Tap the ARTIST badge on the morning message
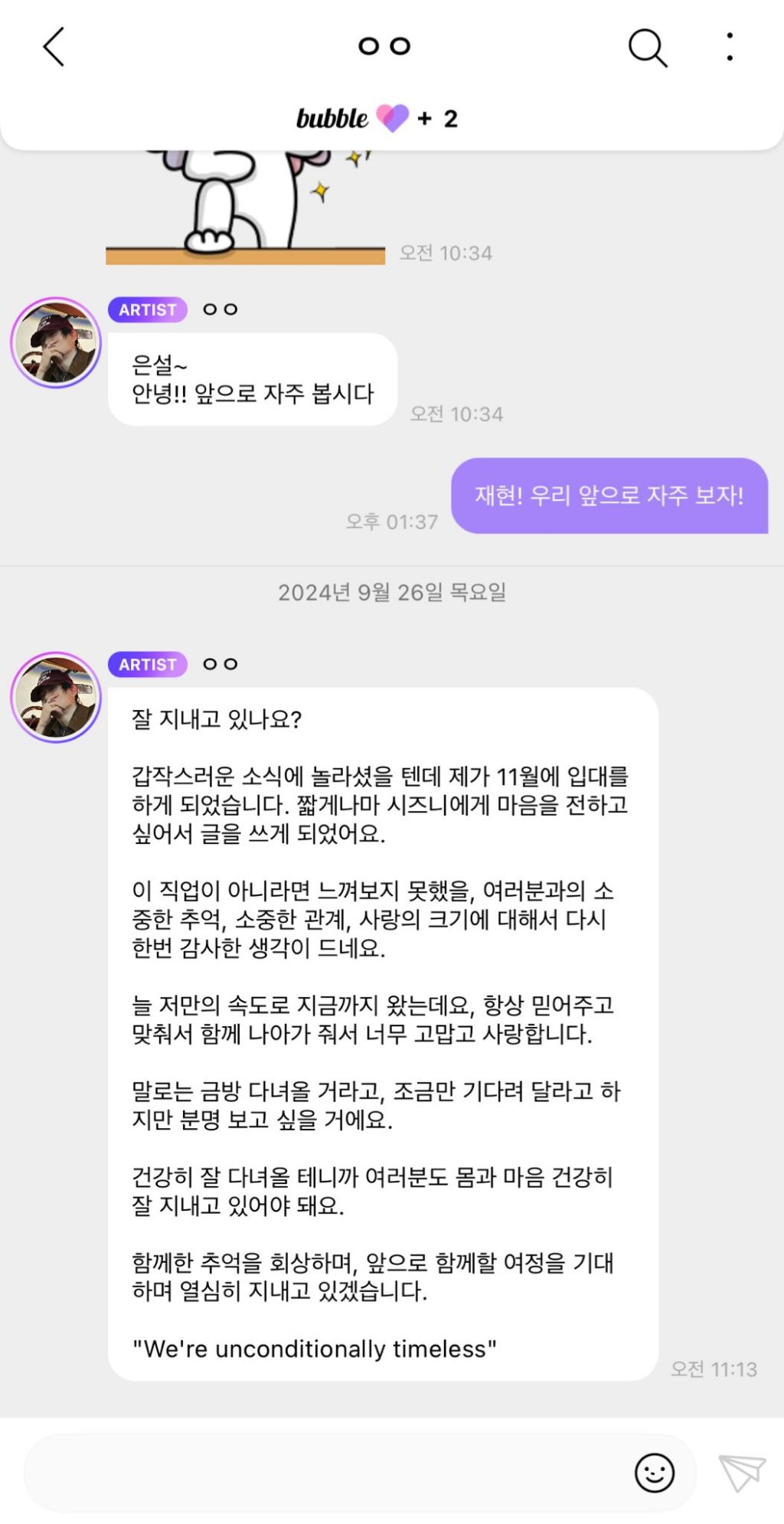784x1524 pixels. (148, 309)
